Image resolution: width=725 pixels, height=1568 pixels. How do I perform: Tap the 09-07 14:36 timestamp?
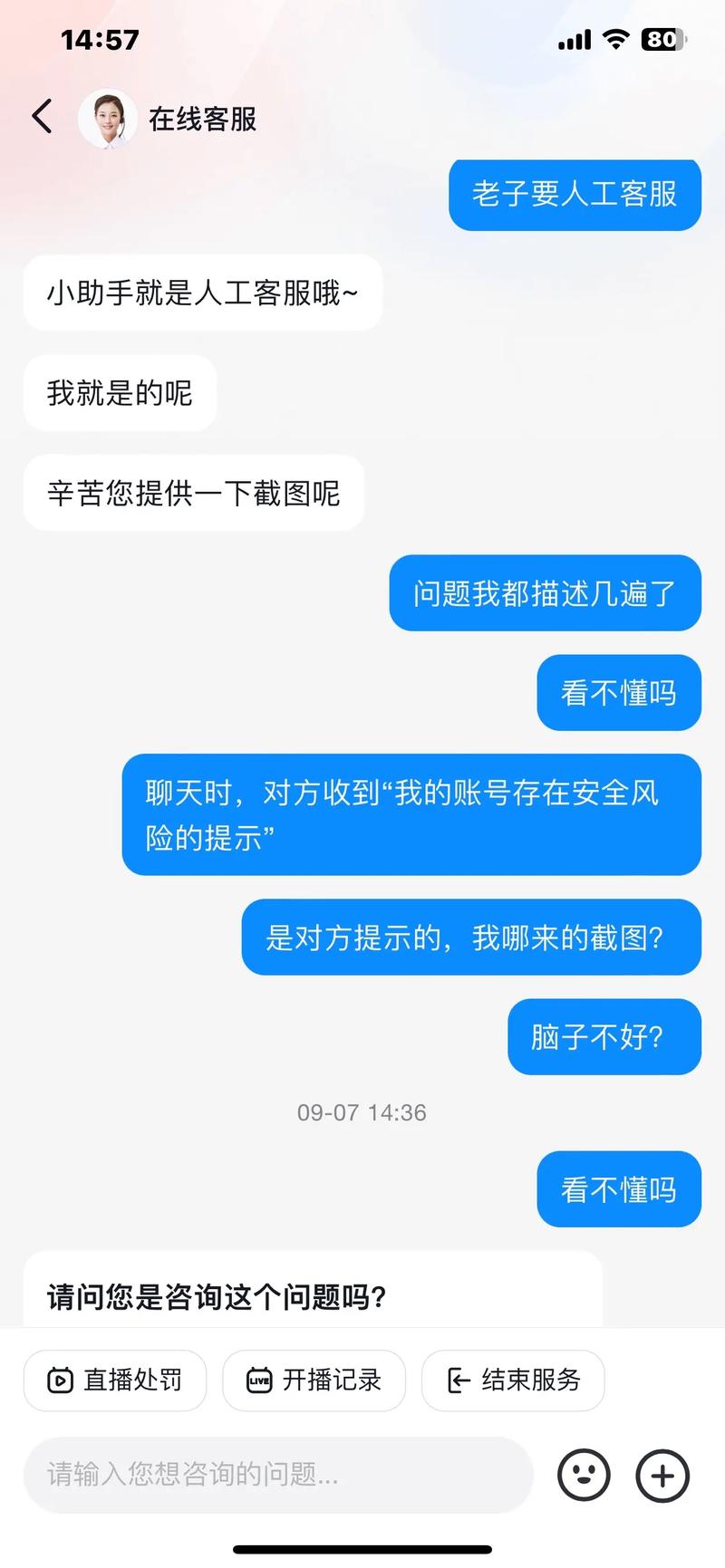[x=361, y=1112]
